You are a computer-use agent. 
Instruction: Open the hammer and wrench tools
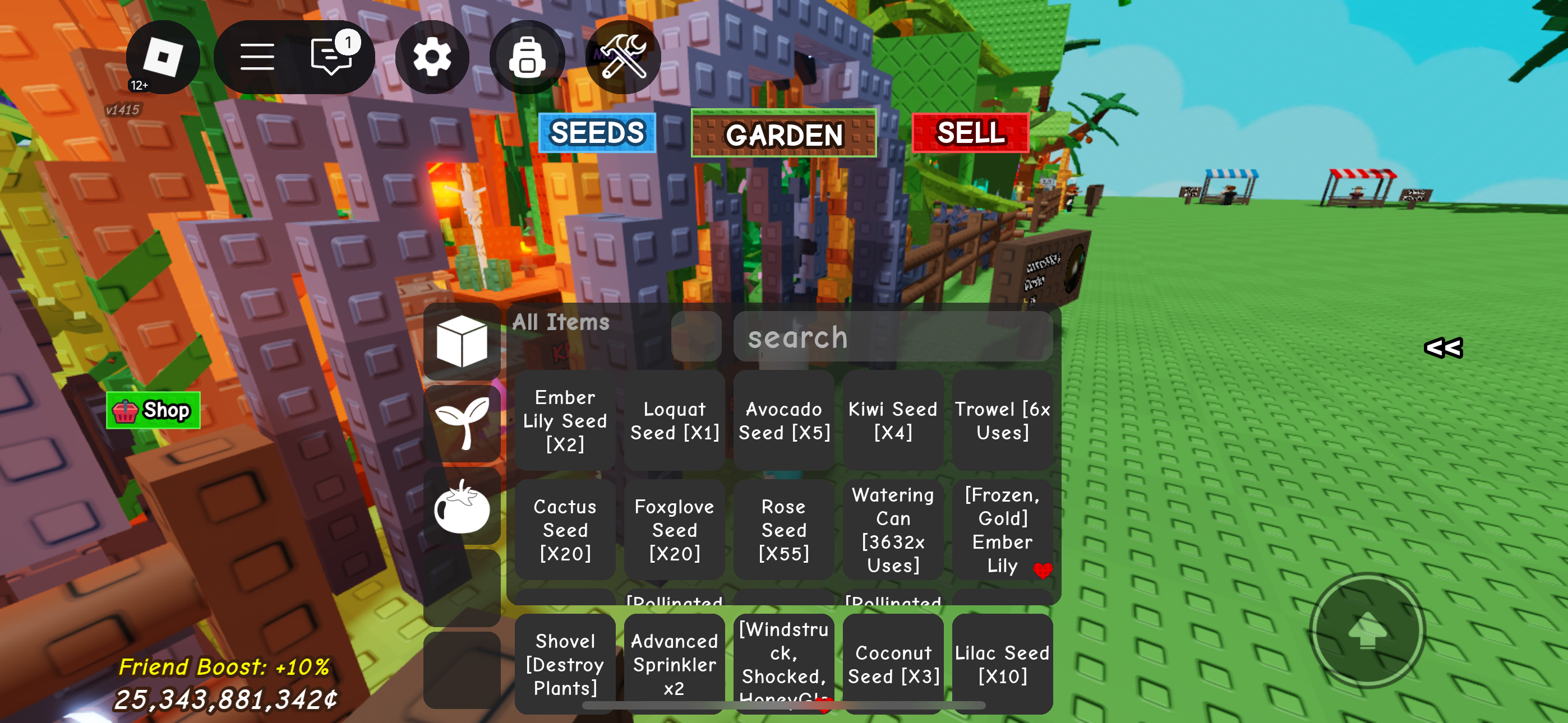tap(622, 57)
